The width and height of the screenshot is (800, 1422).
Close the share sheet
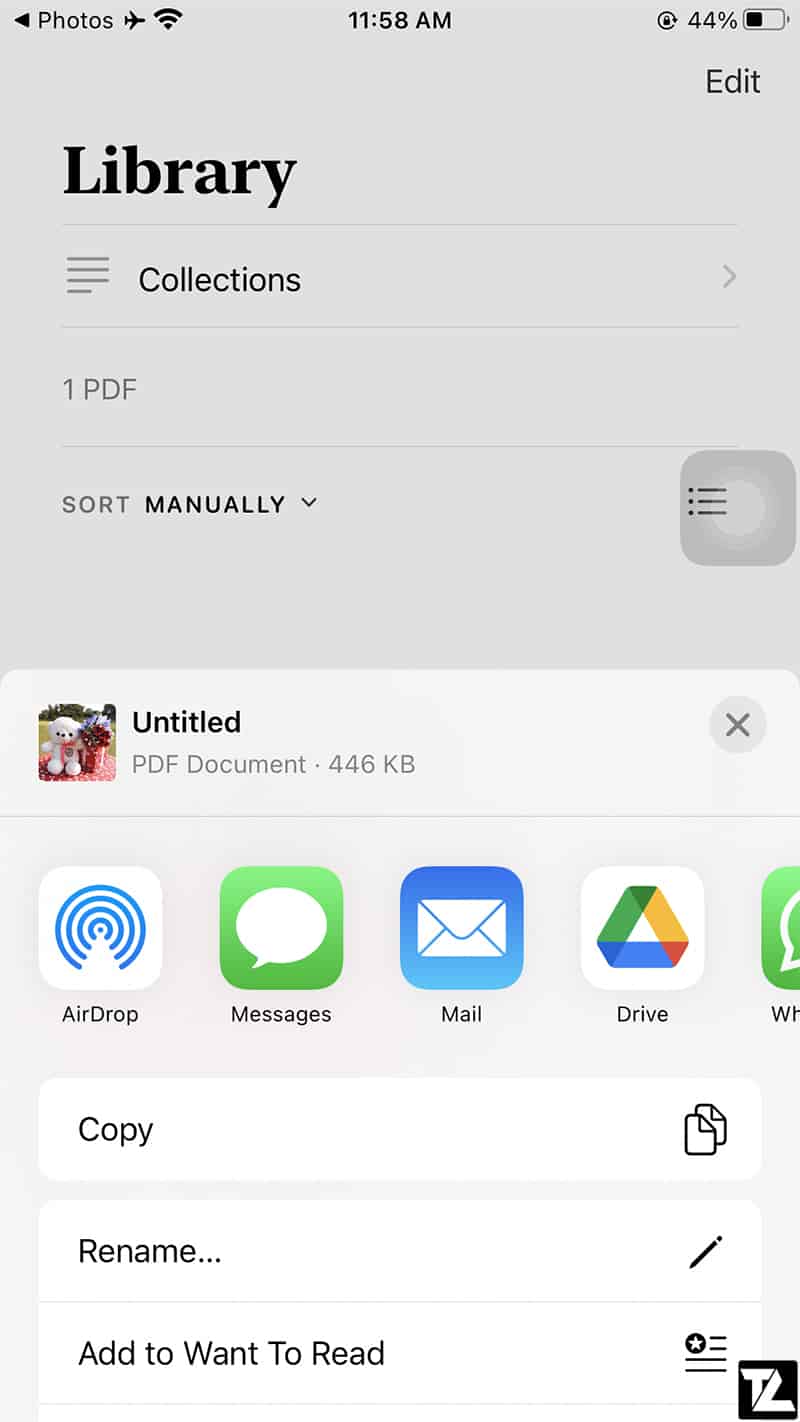(738, 725)
